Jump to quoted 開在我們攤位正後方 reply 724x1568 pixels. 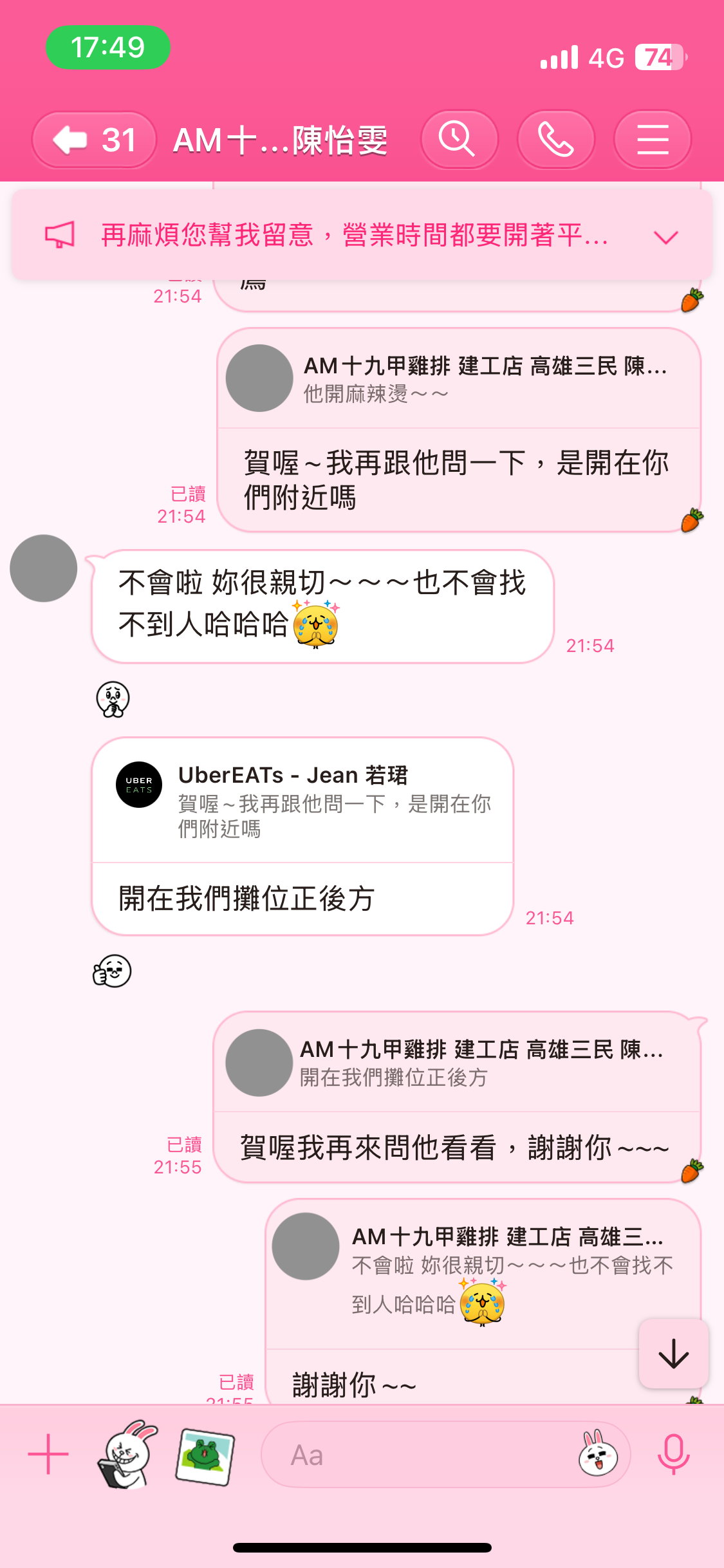tap(457, 1063)
